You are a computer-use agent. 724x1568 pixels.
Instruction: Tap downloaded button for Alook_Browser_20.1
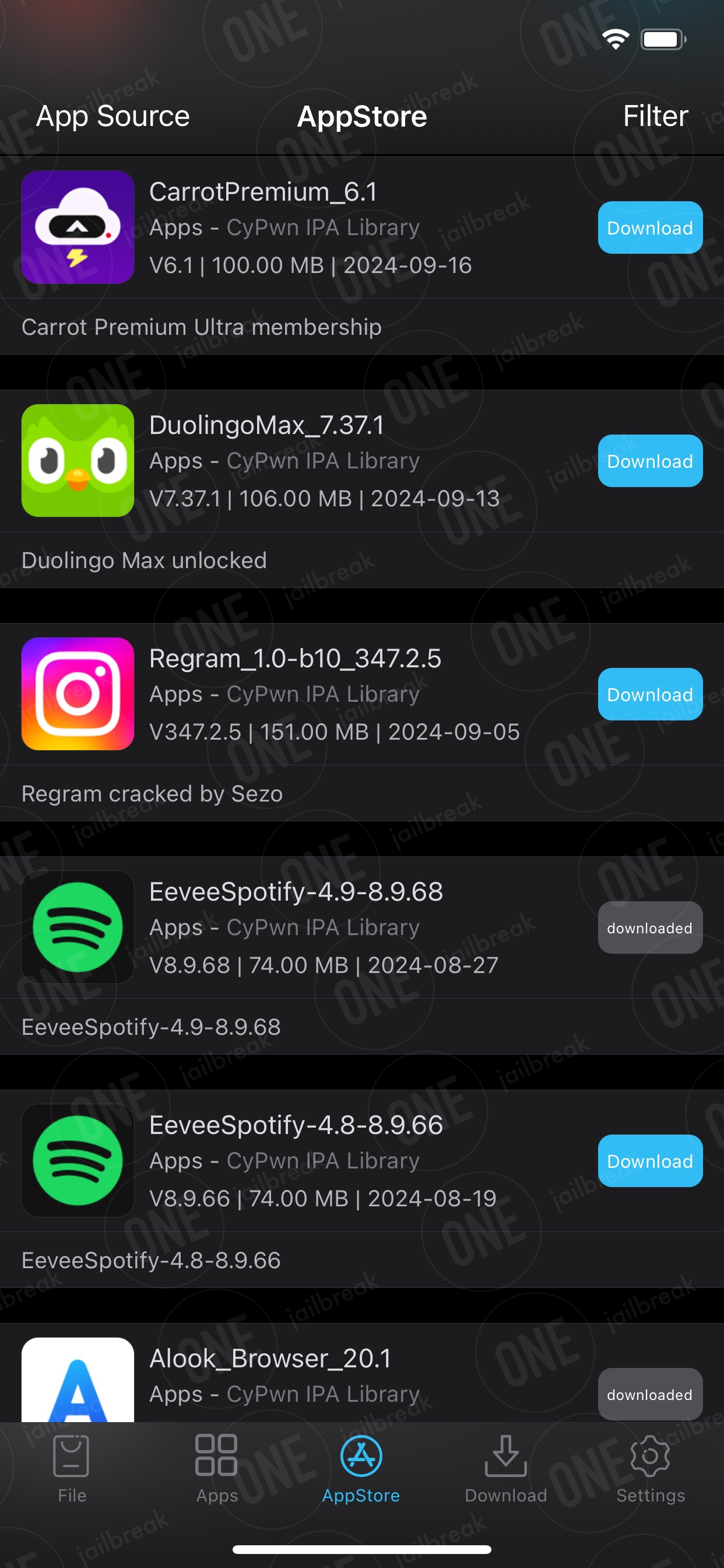(650, 1394)
